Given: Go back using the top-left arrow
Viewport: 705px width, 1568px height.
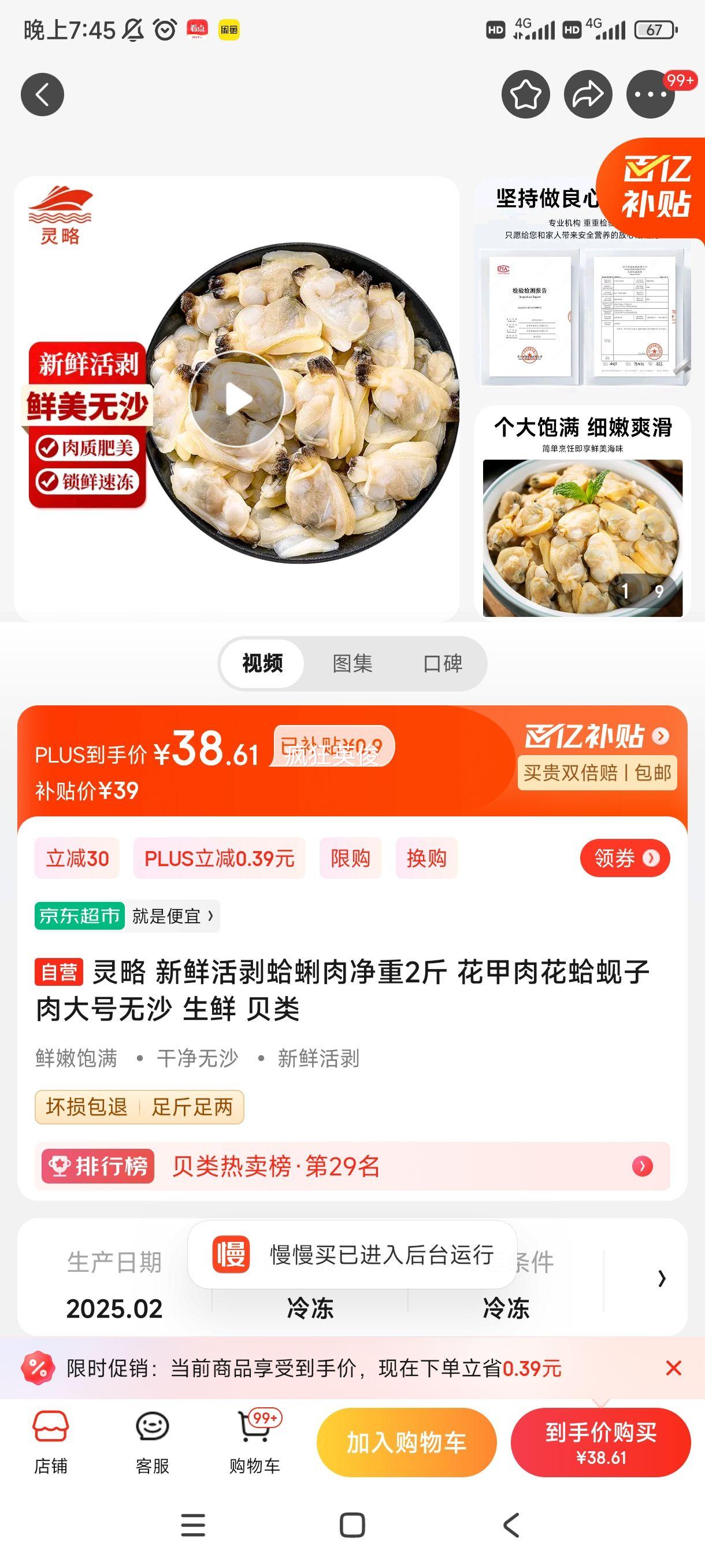Looking at the screenshot, I should (x=43, y=94).
